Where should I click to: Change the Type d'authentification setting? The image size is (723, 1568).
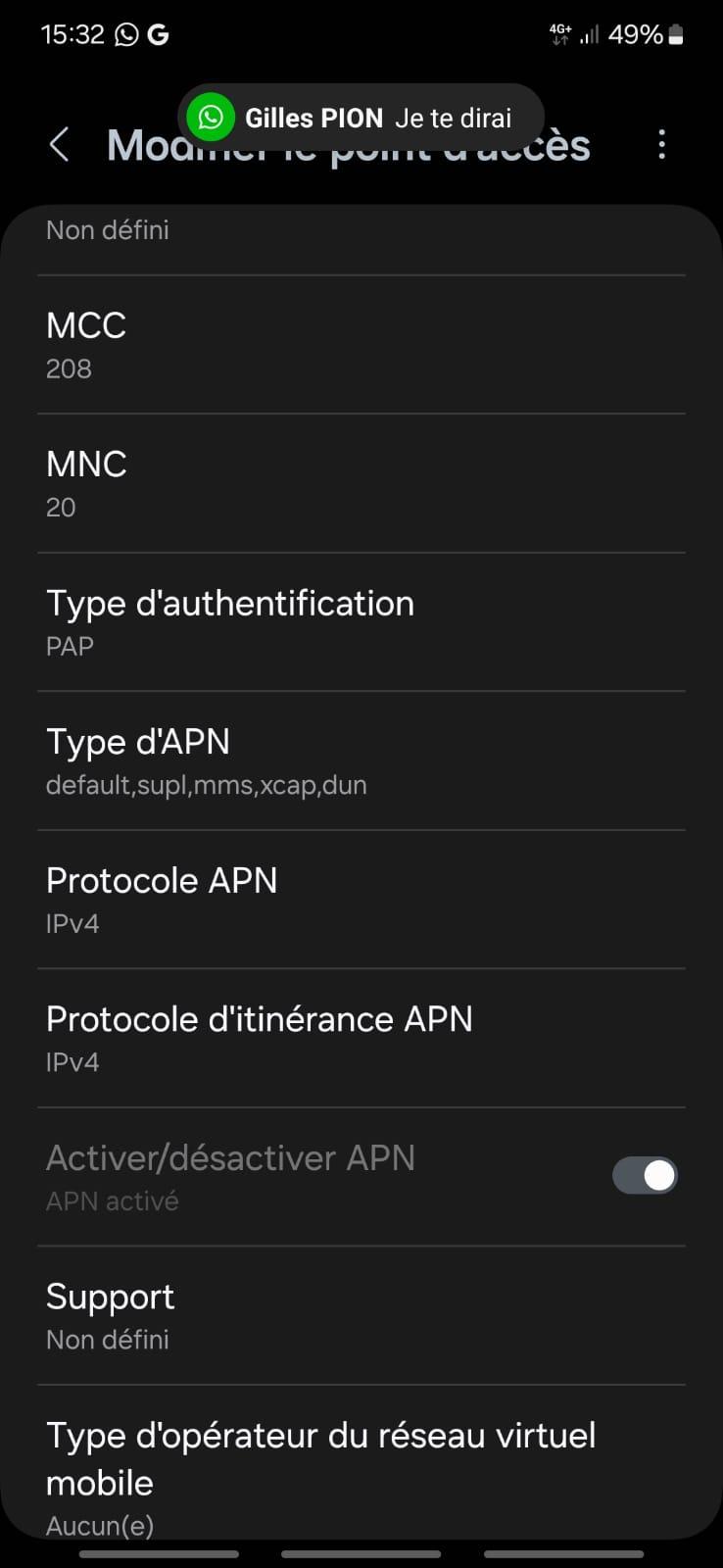pos(361,622)
